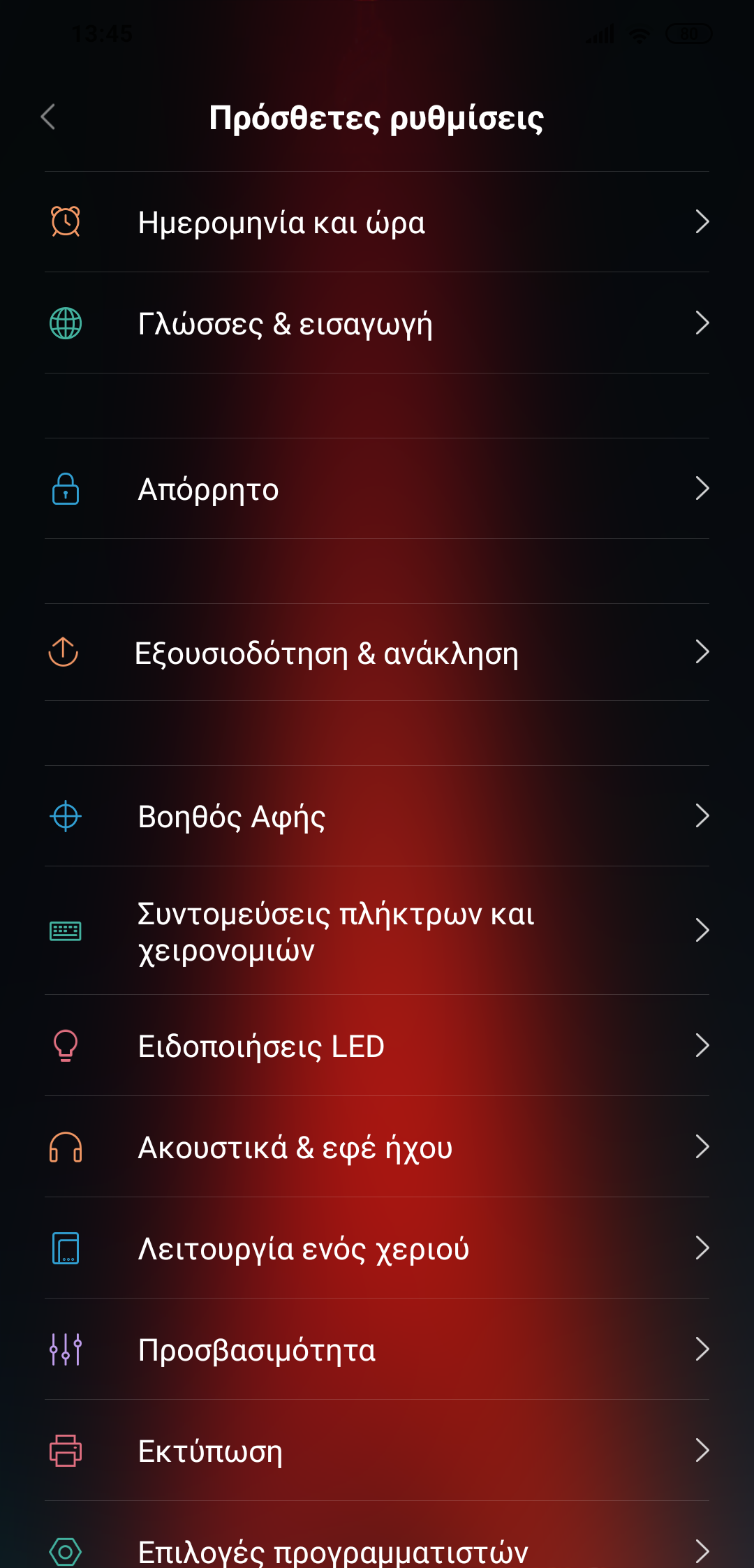The image size is (754, 1568).
Task: Open Ειδοποιήσεις LED settings
Action: pyautogui.click(x=377, y=1046)
